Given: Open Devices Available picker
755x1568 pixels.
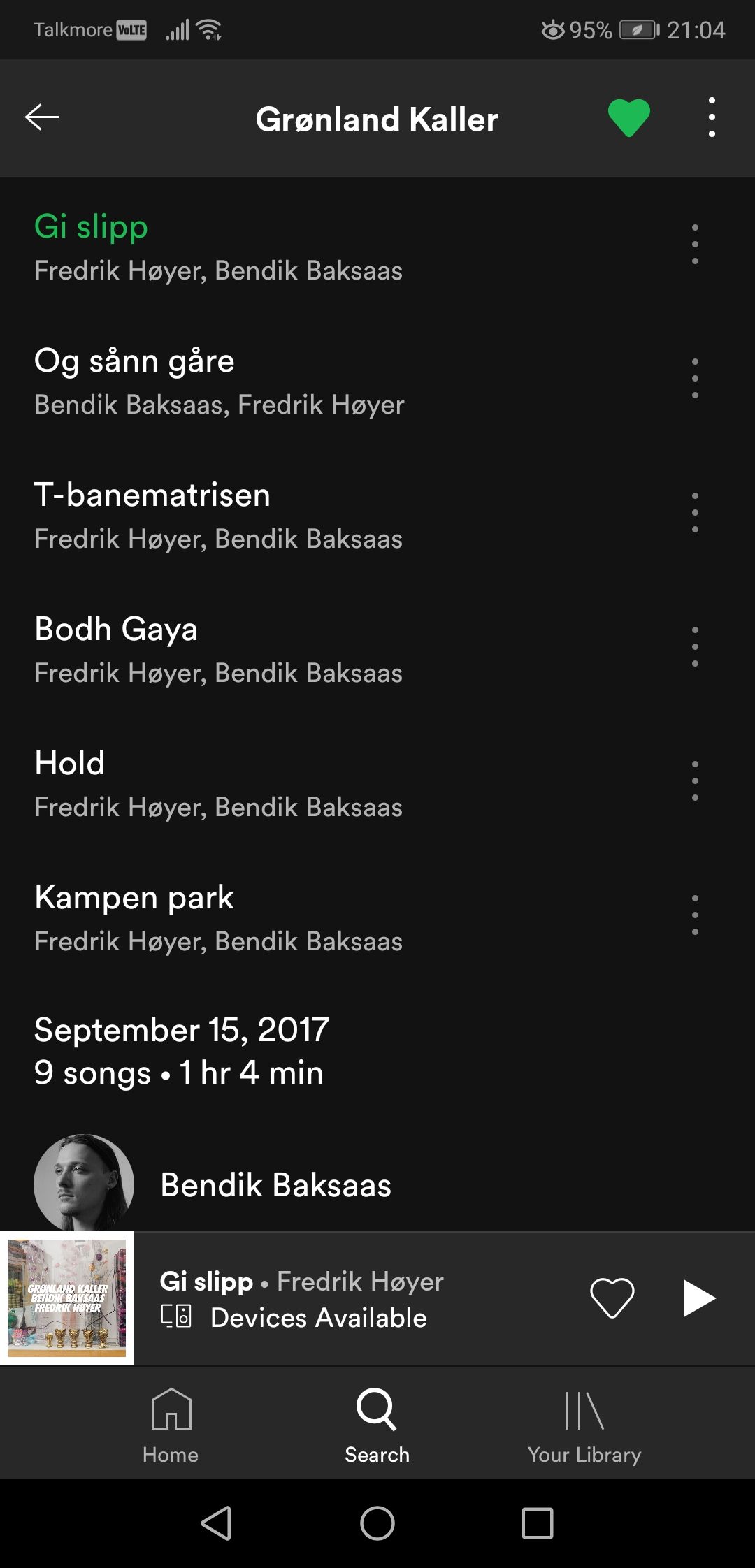Looking at the screenshot, I should 294,1318.
